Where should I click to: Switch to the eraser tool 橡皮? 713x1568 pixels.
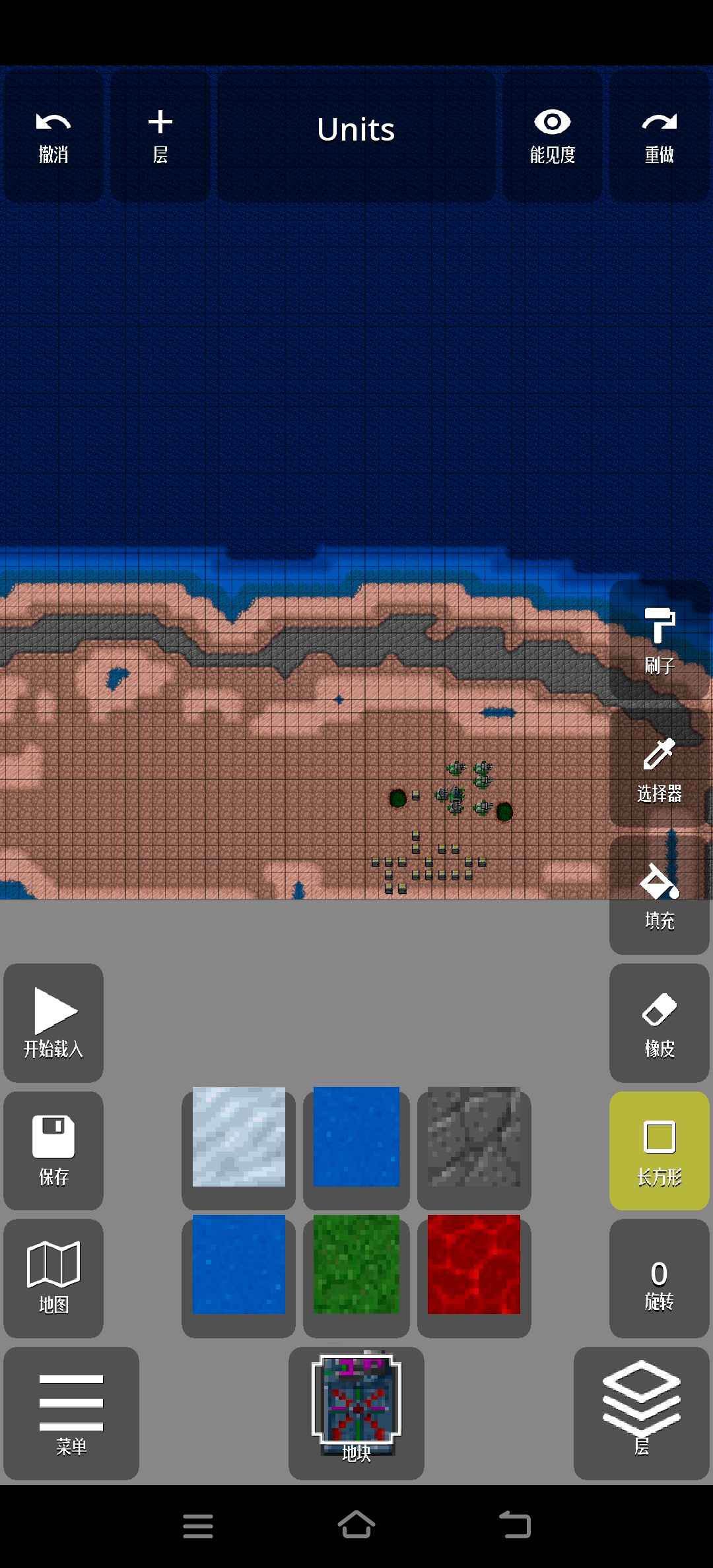[x=659, y=1023]
